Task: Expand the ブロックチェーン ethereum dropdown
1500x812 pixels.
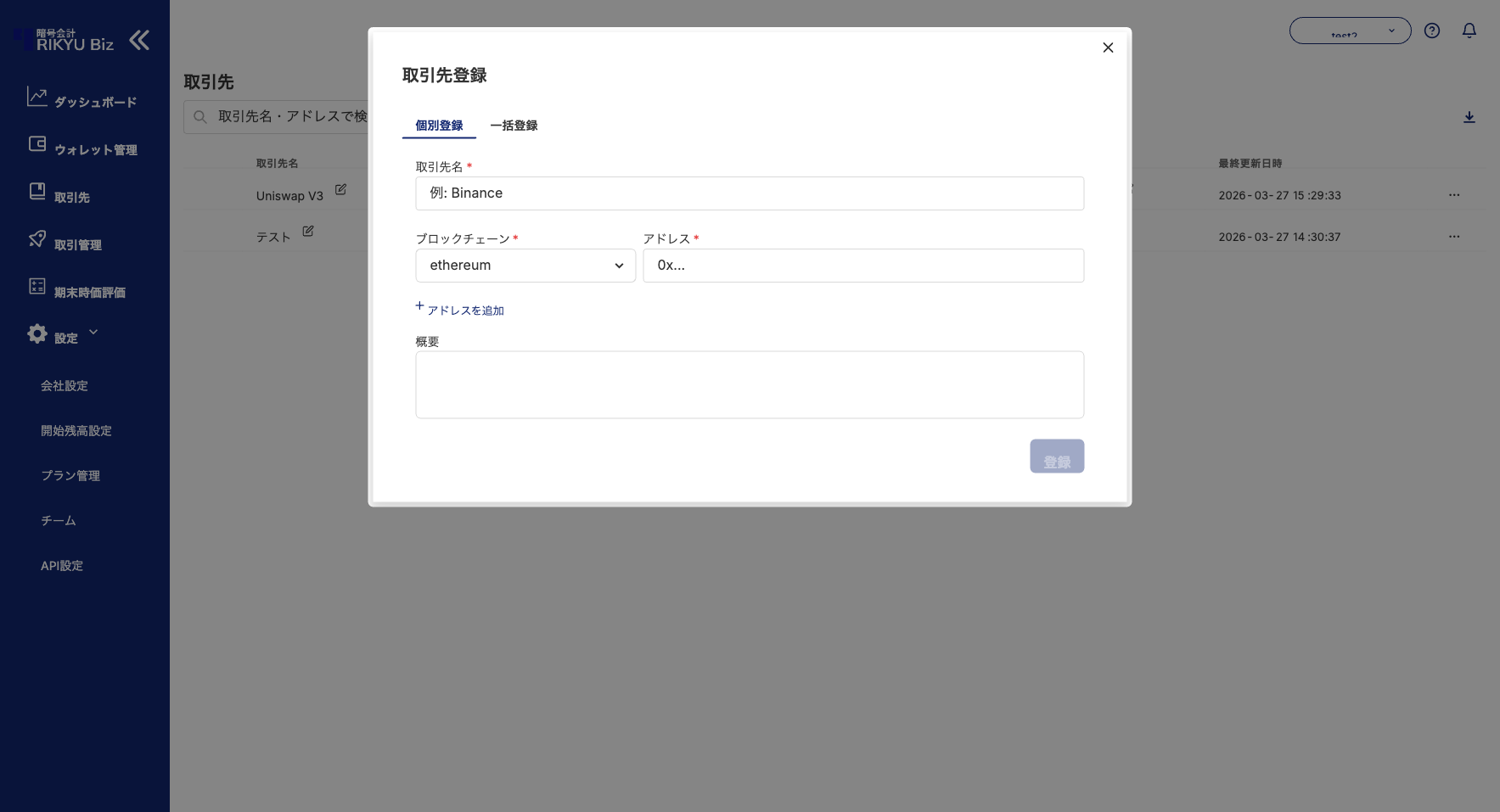Action: (525, 266)
